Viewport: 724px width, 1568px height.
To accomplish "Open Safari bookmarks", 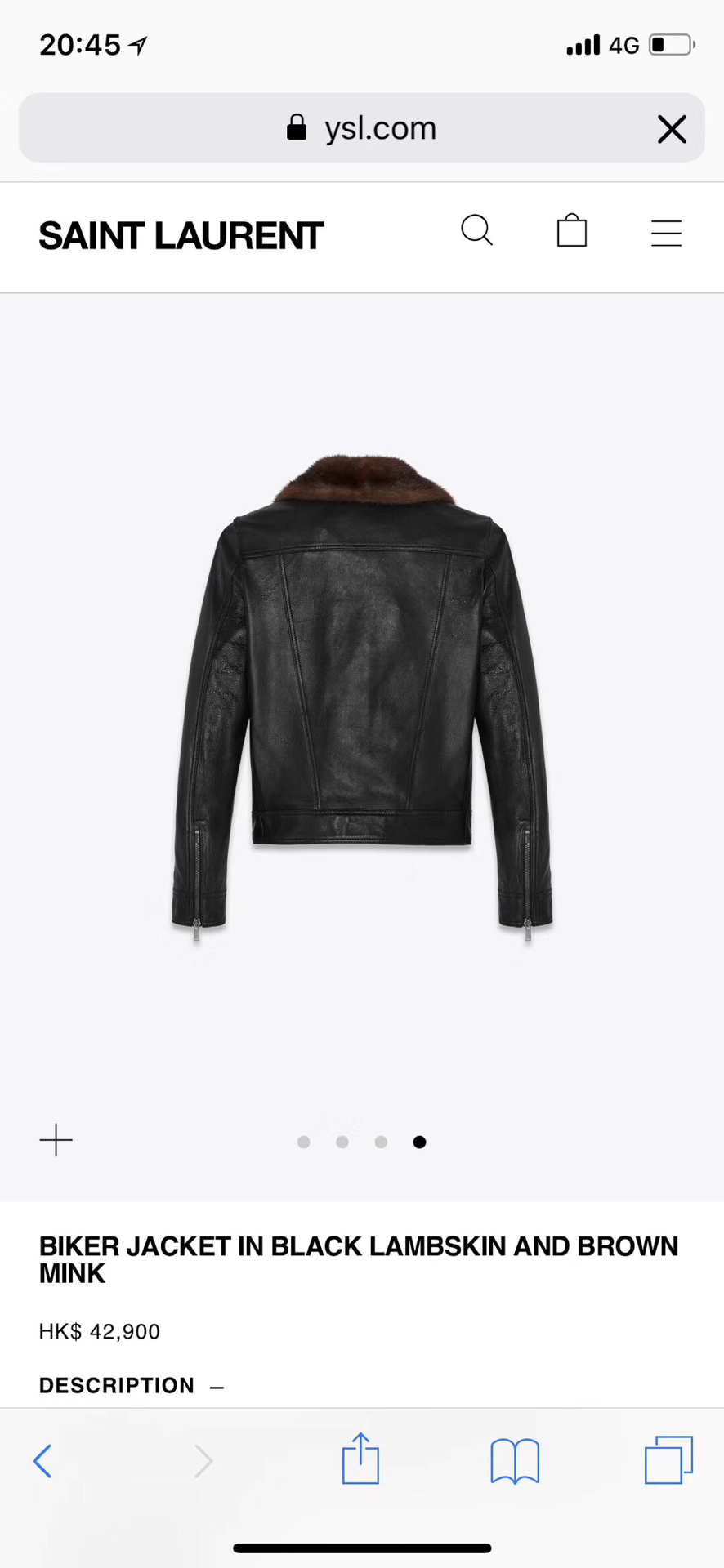I will [515, 1461].
